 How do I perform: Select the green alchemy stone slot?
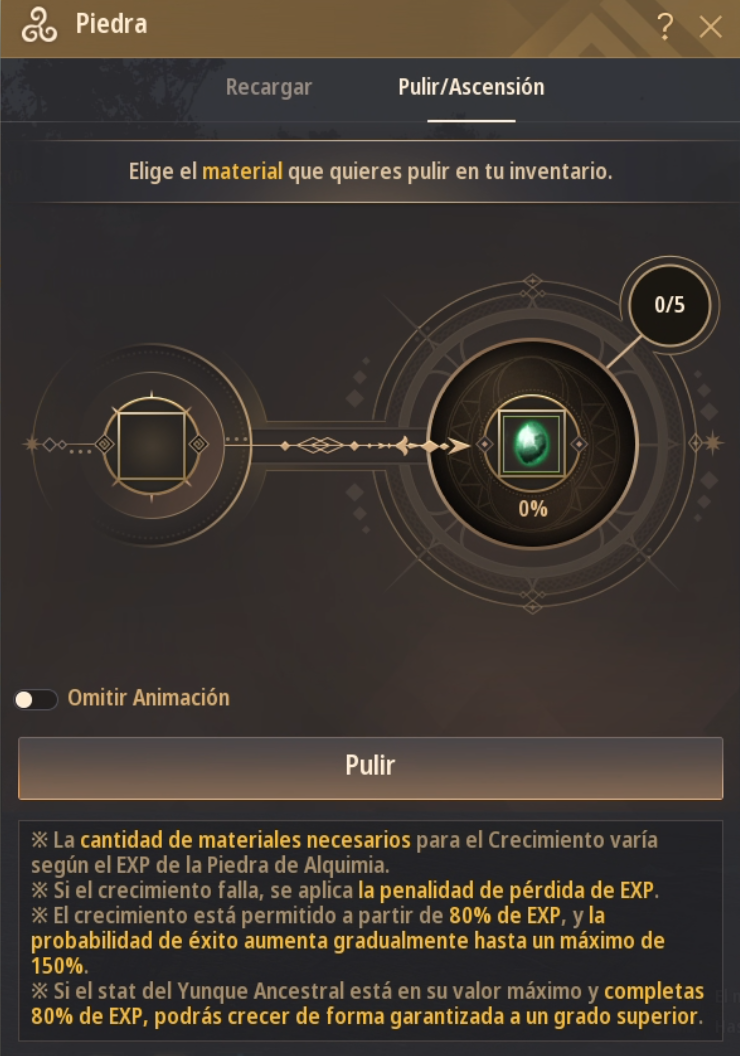click(532, 444)
